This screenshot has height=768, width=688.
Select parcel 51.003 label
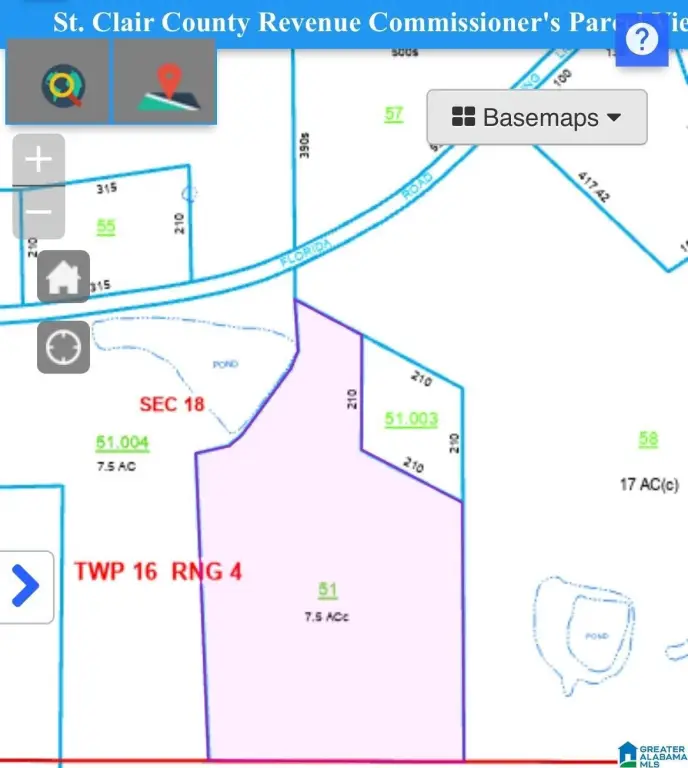tap(411, 419)
